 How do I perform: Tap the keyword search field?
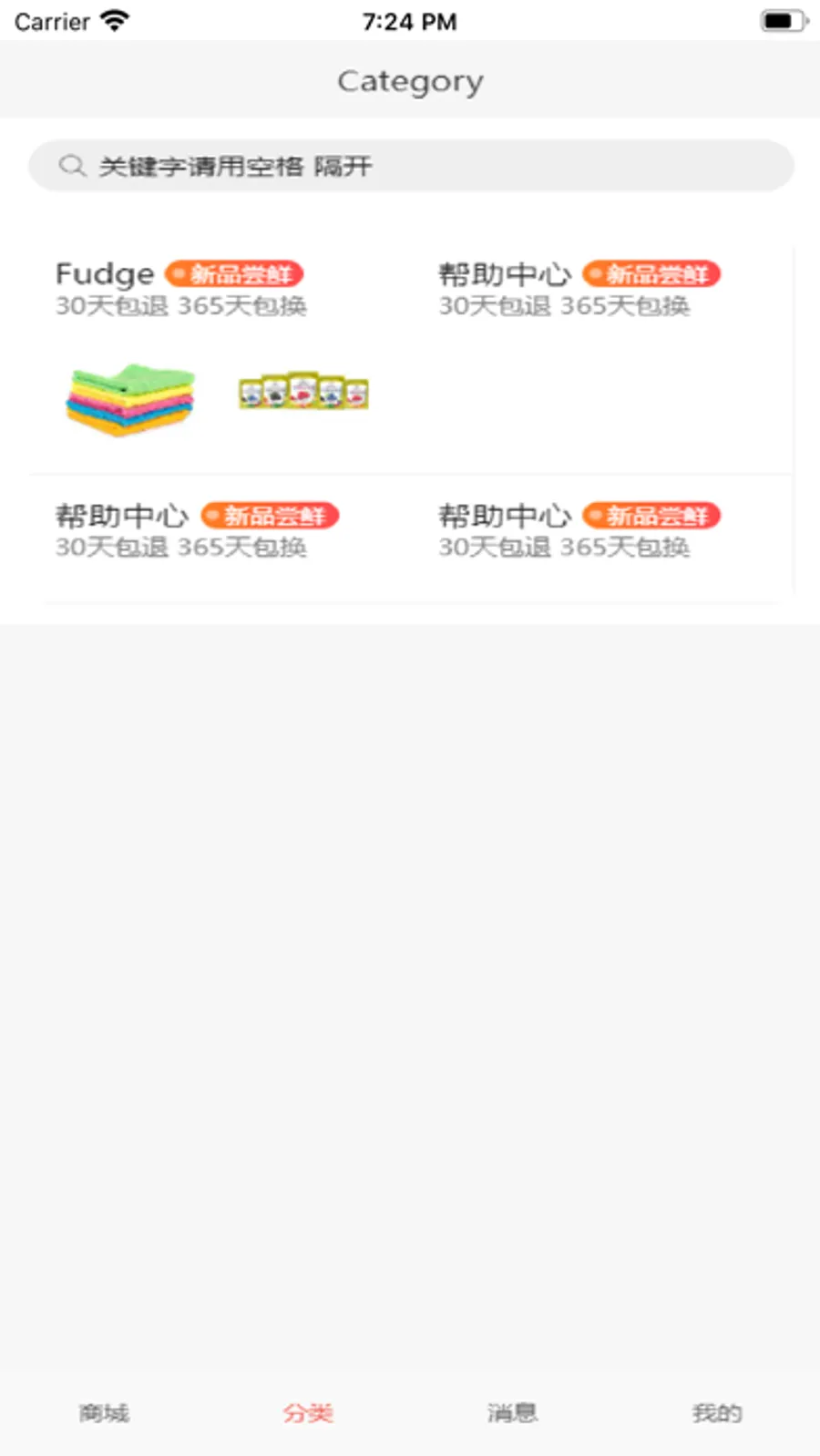(x=410, y=166)
